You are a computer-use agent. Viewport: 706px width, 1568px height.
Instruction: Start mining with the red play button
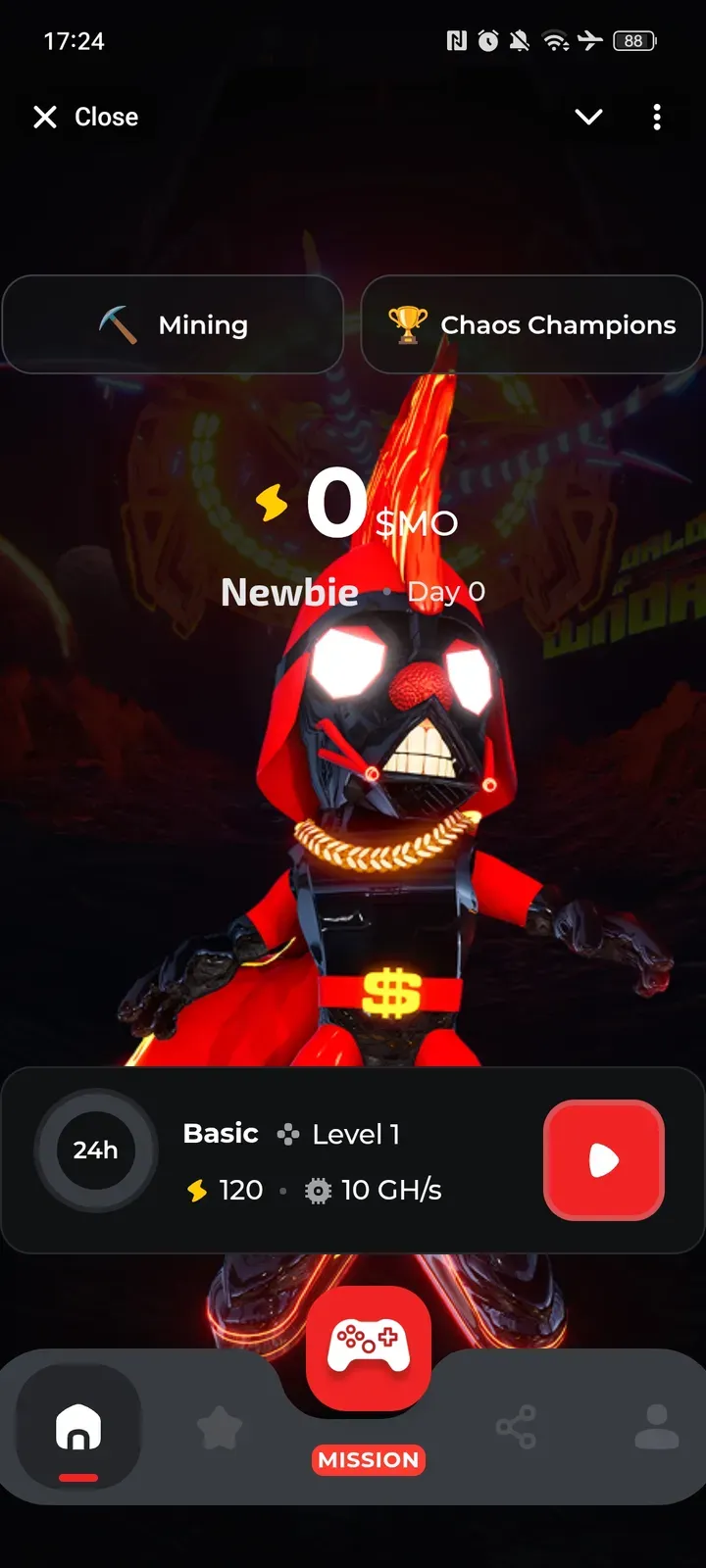click(604, 1160)
